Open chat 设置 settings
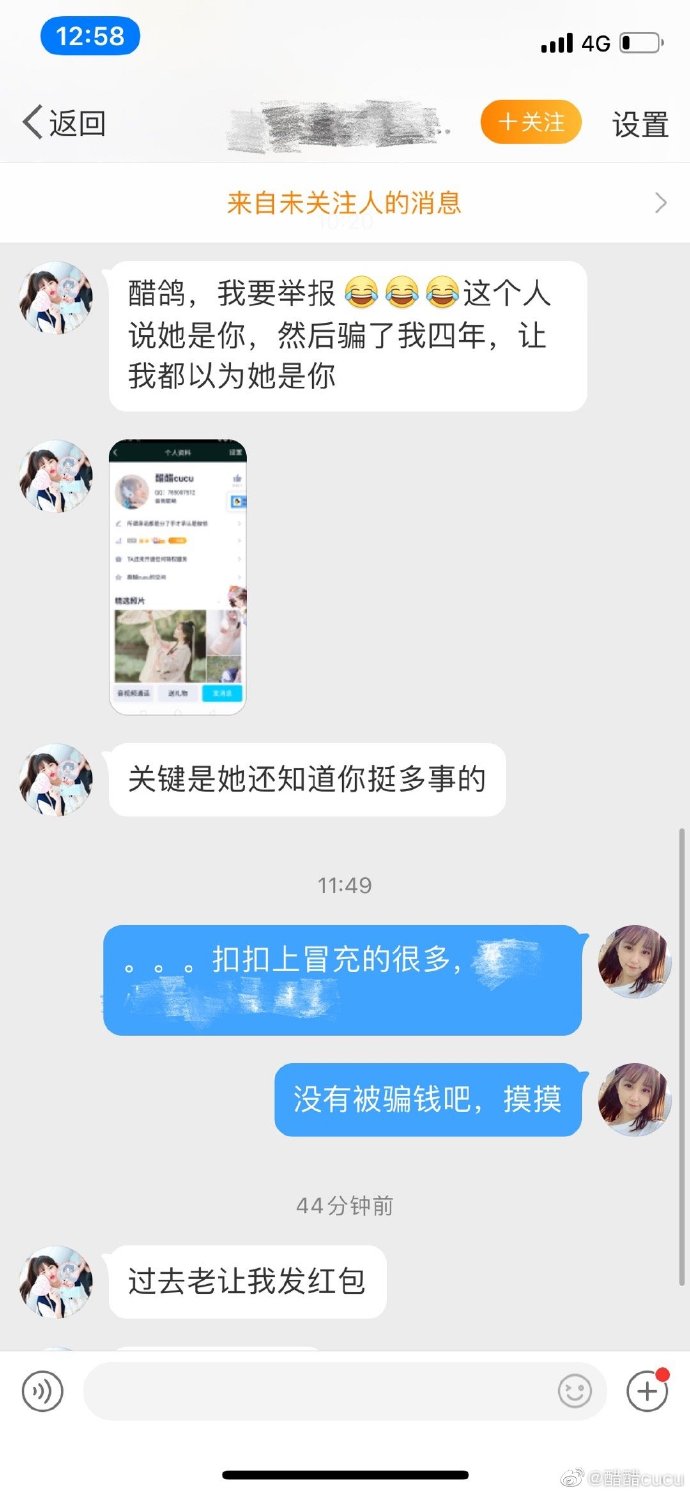This screenshot has height=1494, width=690. 640,124
